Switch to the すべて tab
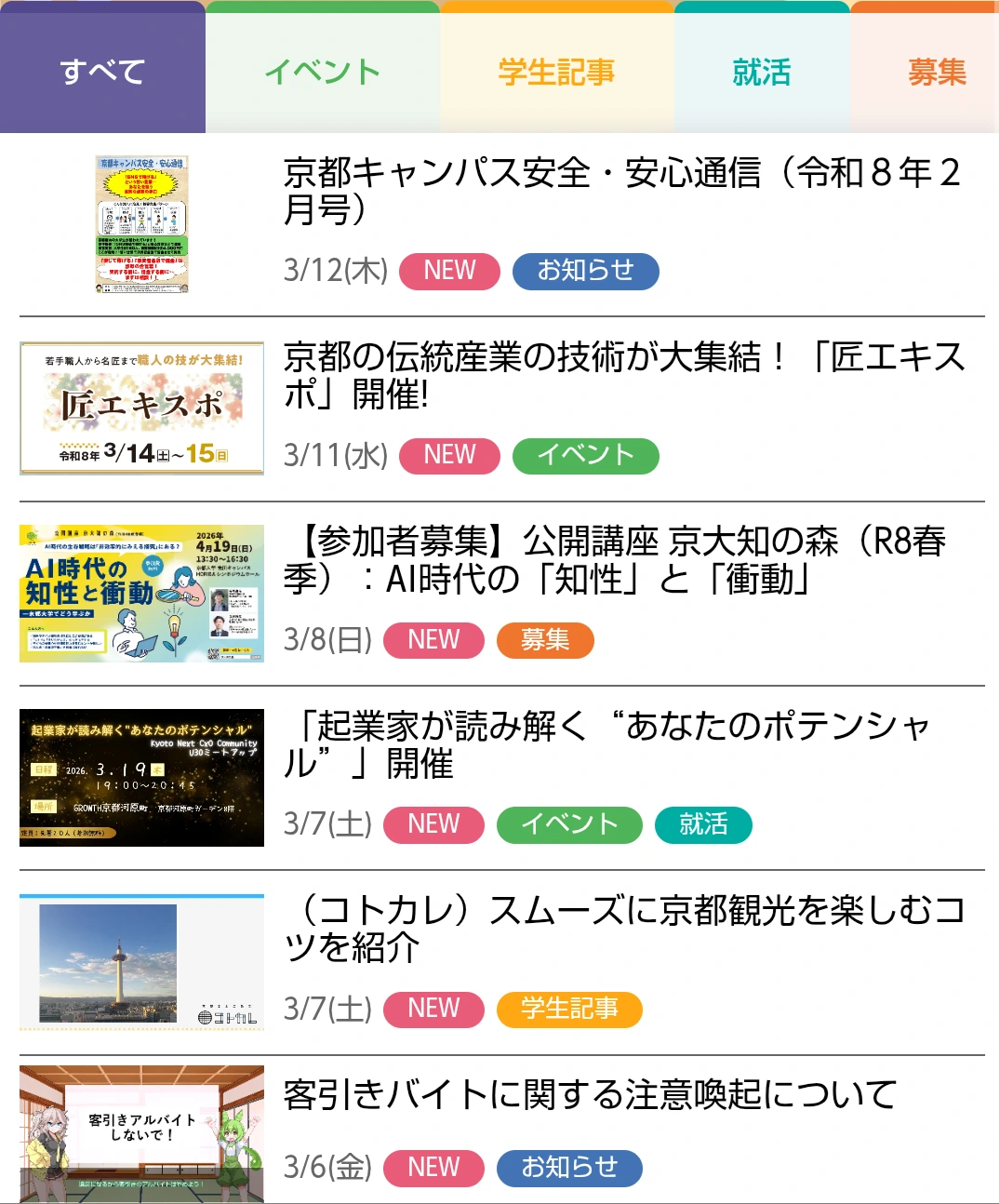Viewport: 999px width, 1204px height. pyautogui.click(x=102, y=72)
